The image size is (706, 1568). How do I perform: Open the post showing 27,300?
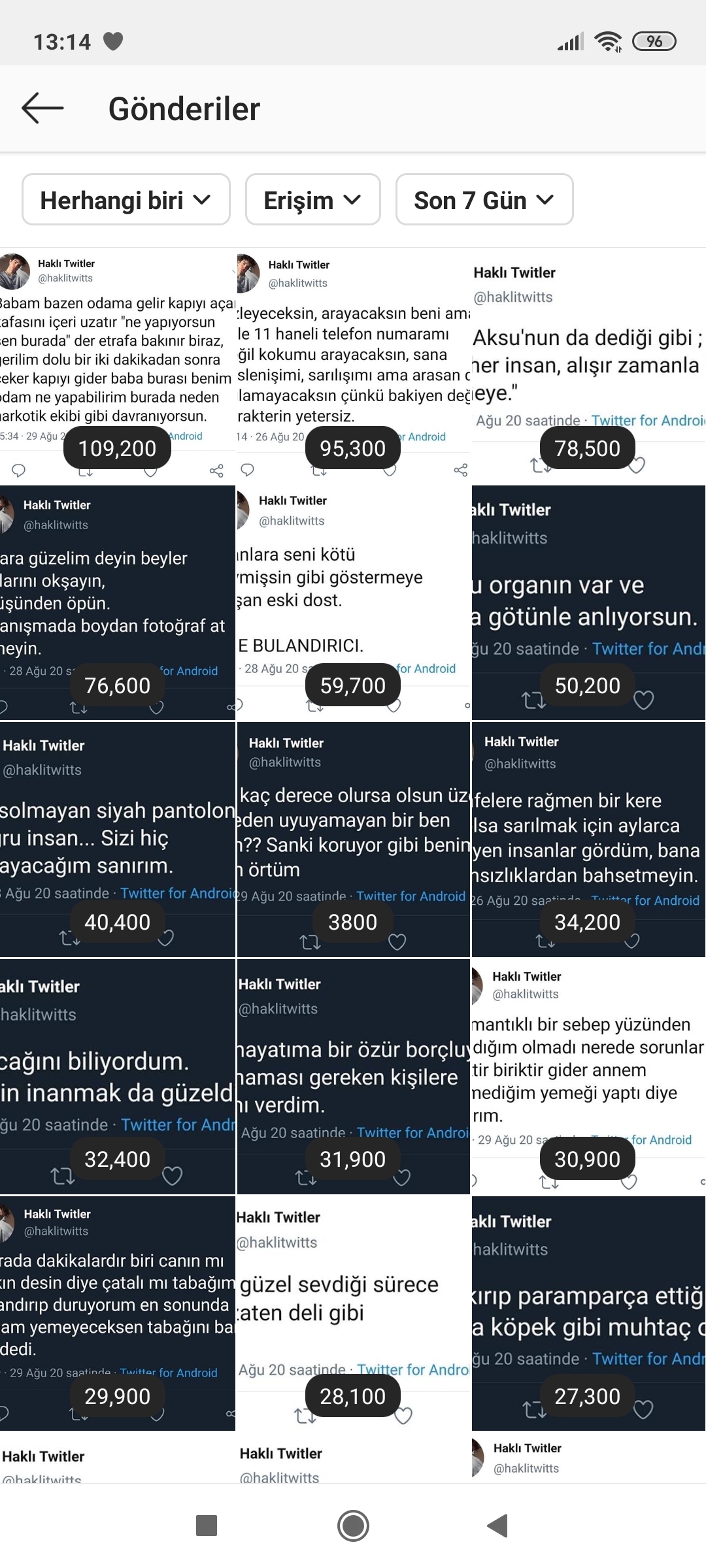pos(588,1314)
